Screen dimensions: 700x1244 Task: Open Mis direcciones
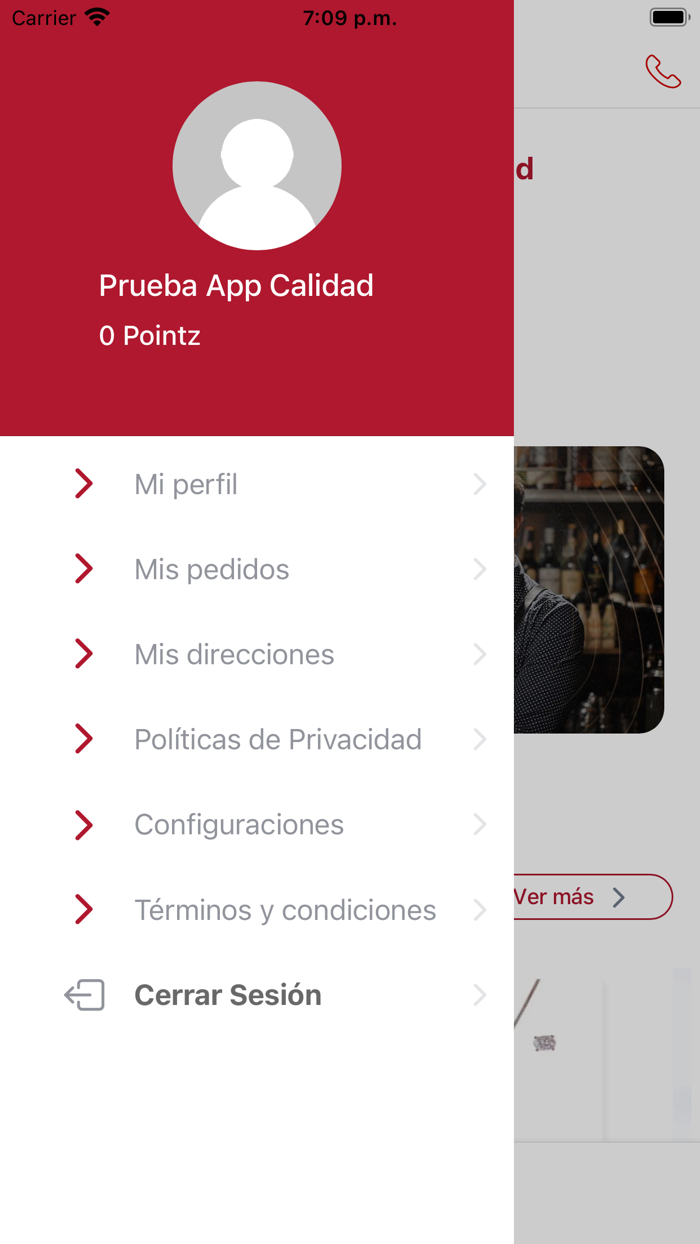click(x=234, y=655)
